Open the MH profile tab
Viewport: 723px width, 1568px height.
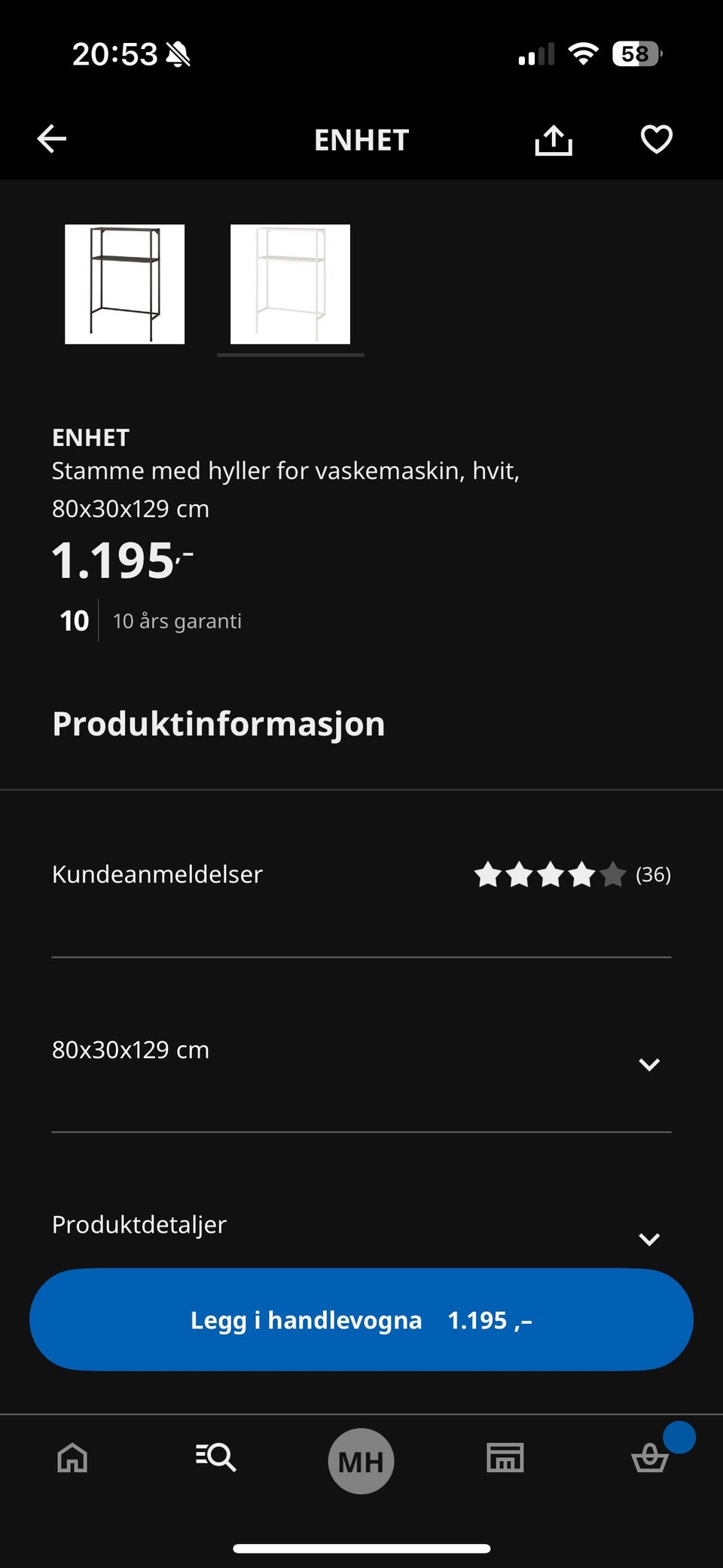pos(361,1460)
